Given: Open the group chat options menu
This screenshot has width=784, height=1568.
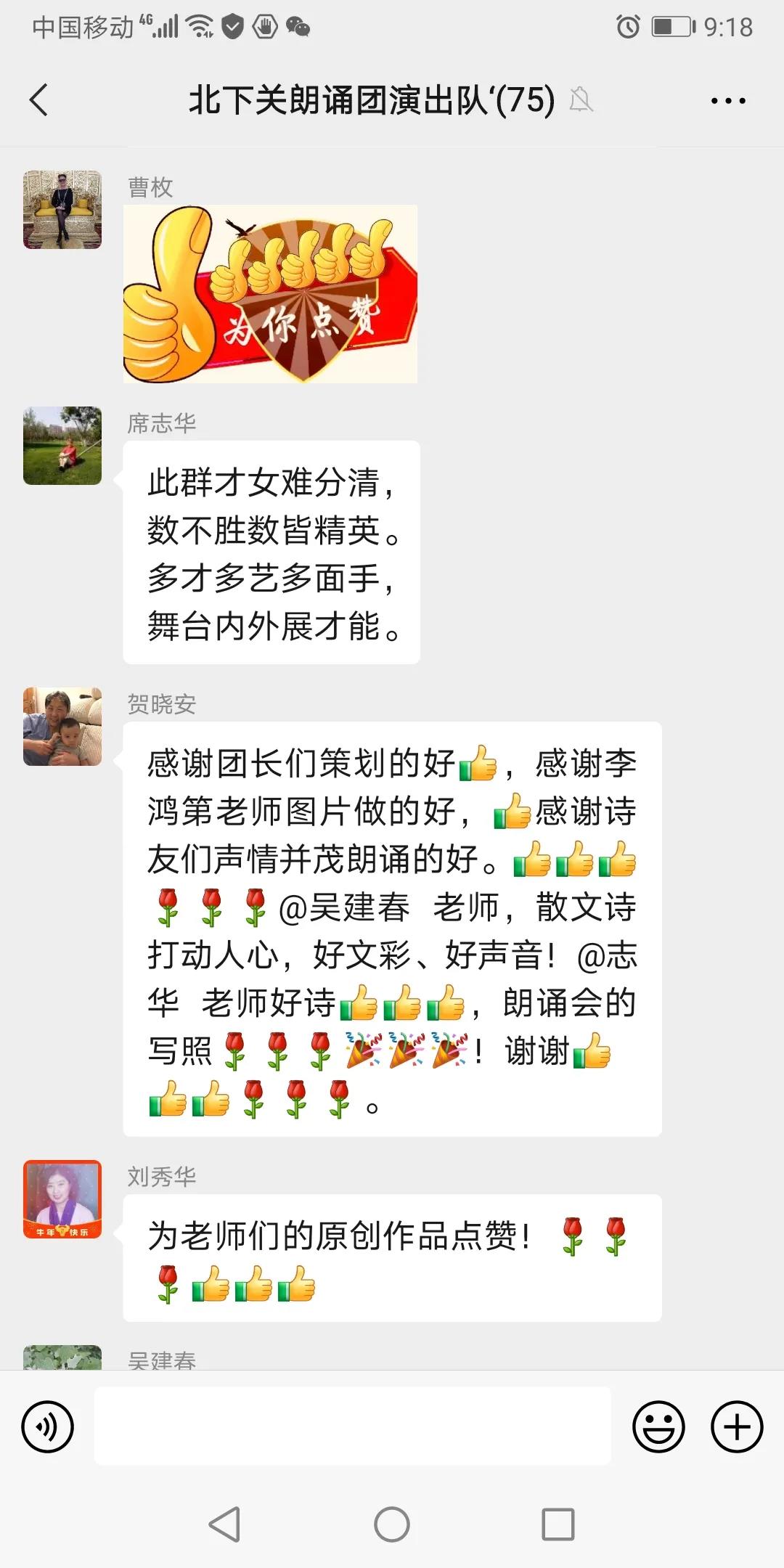Looking at the screenshot, I should point(727,101).
